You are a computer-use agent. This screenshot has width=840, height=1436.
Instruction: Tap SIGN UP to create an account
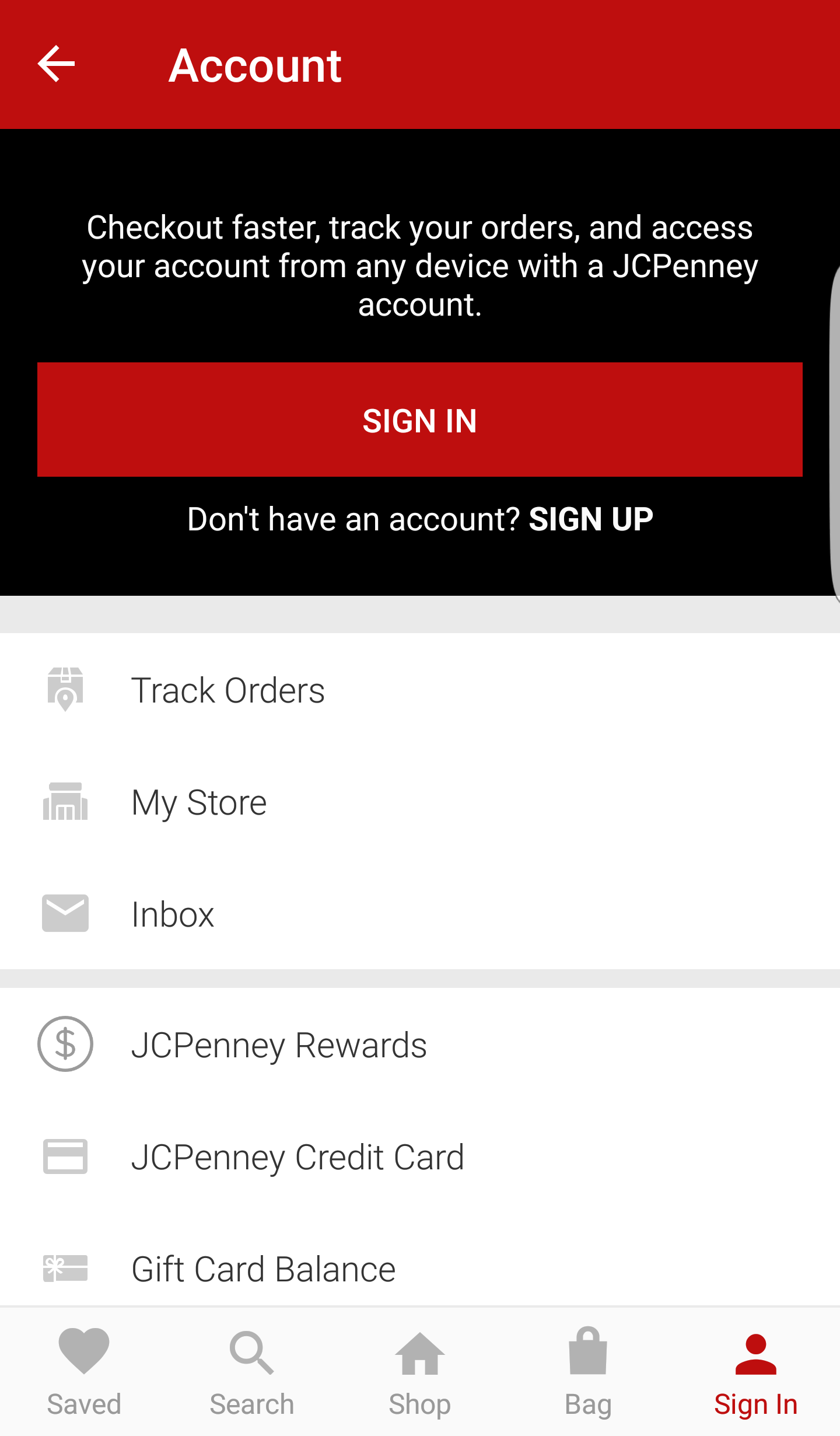tap(590, 519)
